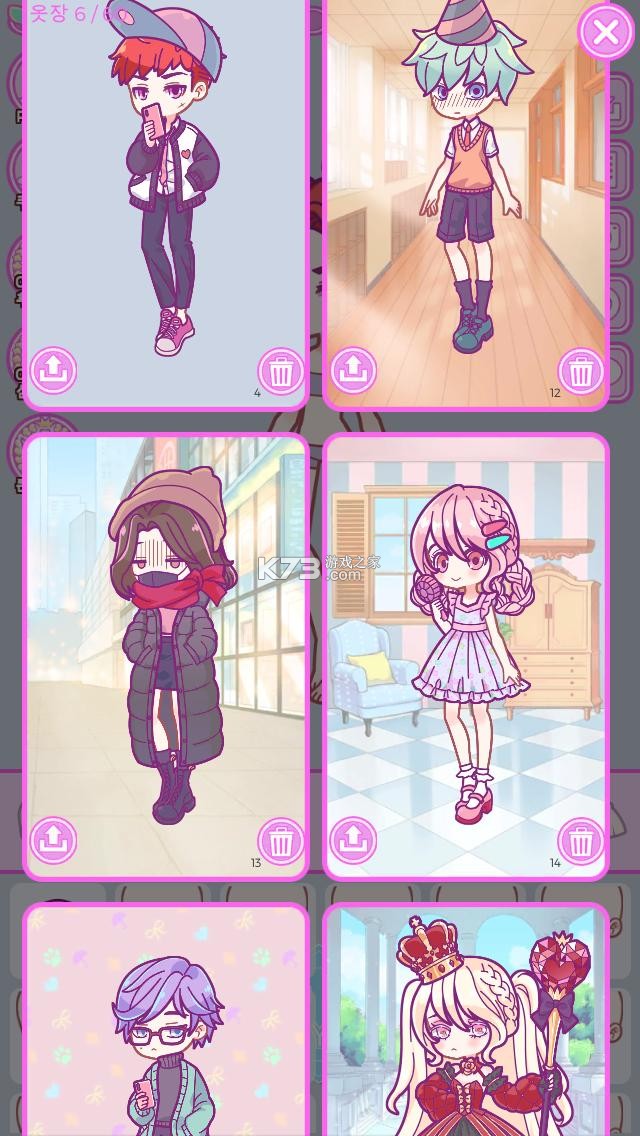Share the red scarf puffer coat outfit
640x1136 pixels.
(53, 840)
